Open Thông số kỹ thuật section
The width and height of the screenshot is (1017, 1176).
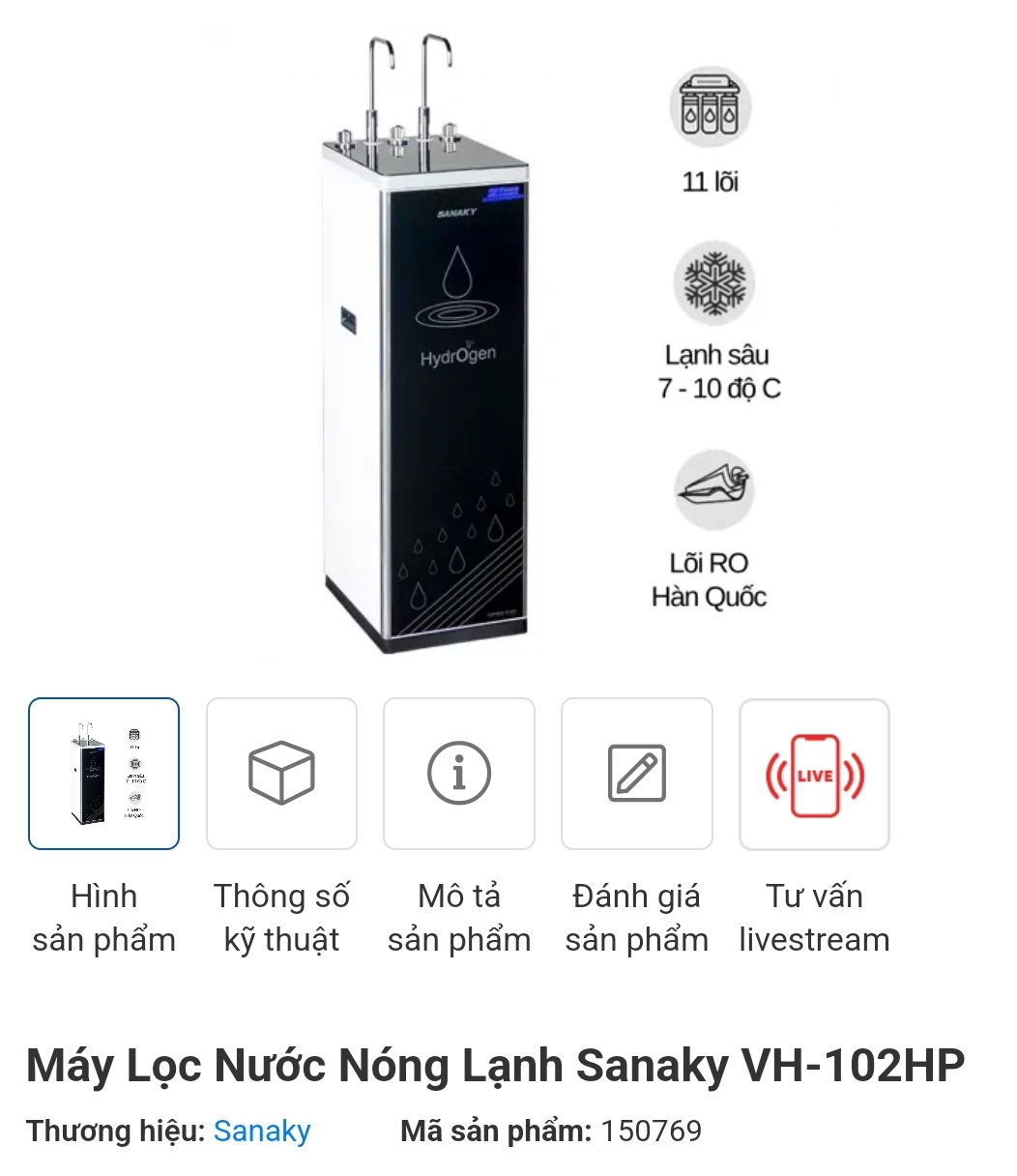281,774
